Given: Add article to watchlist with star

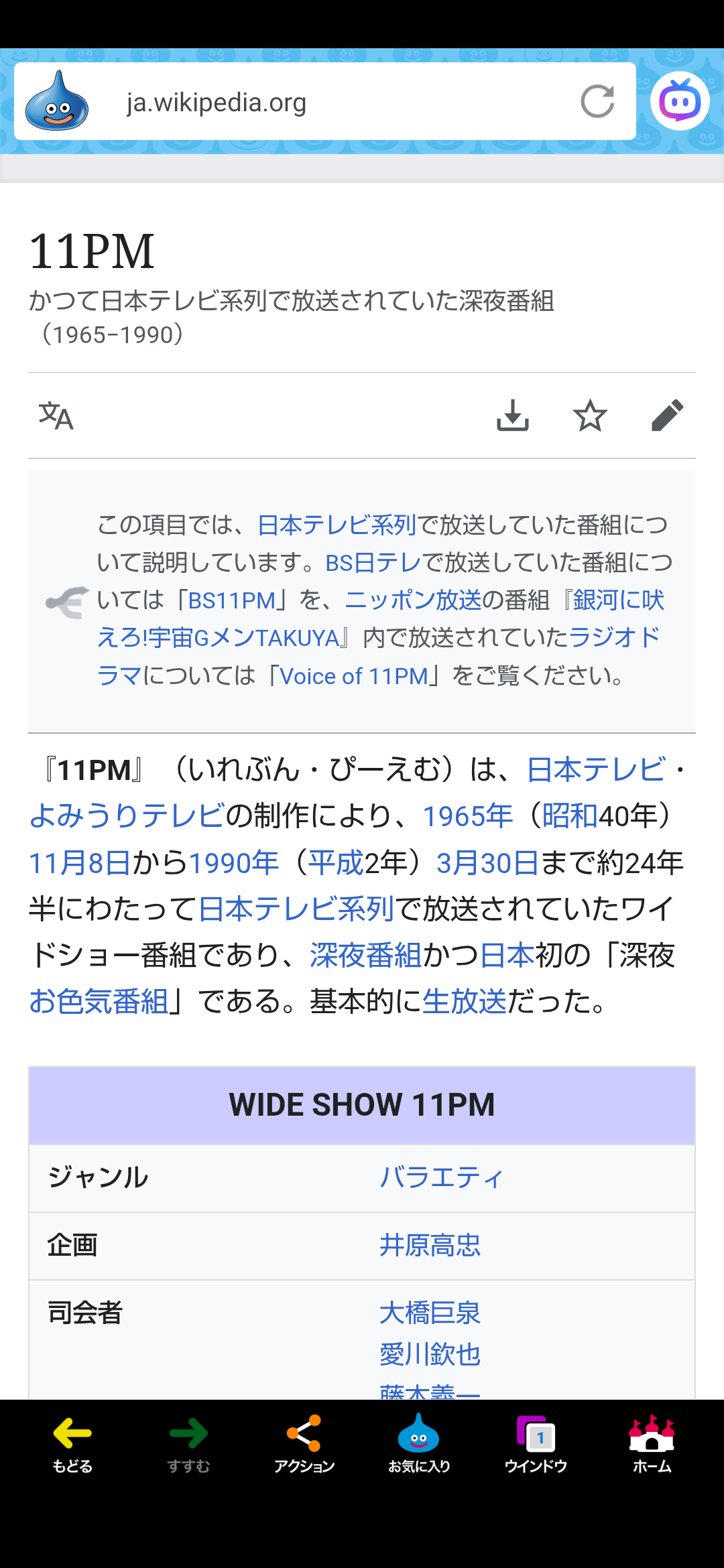Looking at the screenshot, I should (590, 415).
